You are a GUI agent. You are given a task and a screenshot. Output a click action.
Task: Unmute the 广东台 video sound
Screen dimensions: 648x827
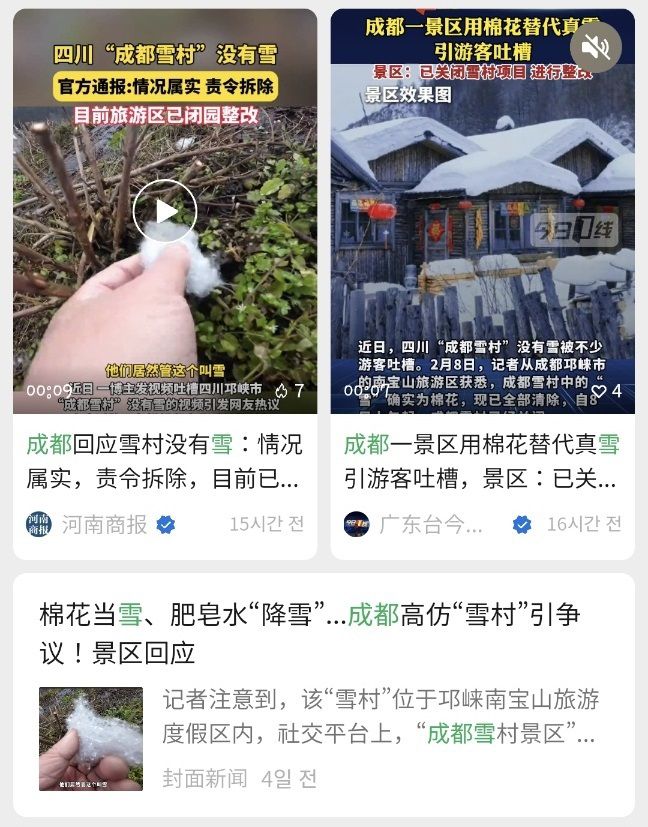[x=596, y=46]
